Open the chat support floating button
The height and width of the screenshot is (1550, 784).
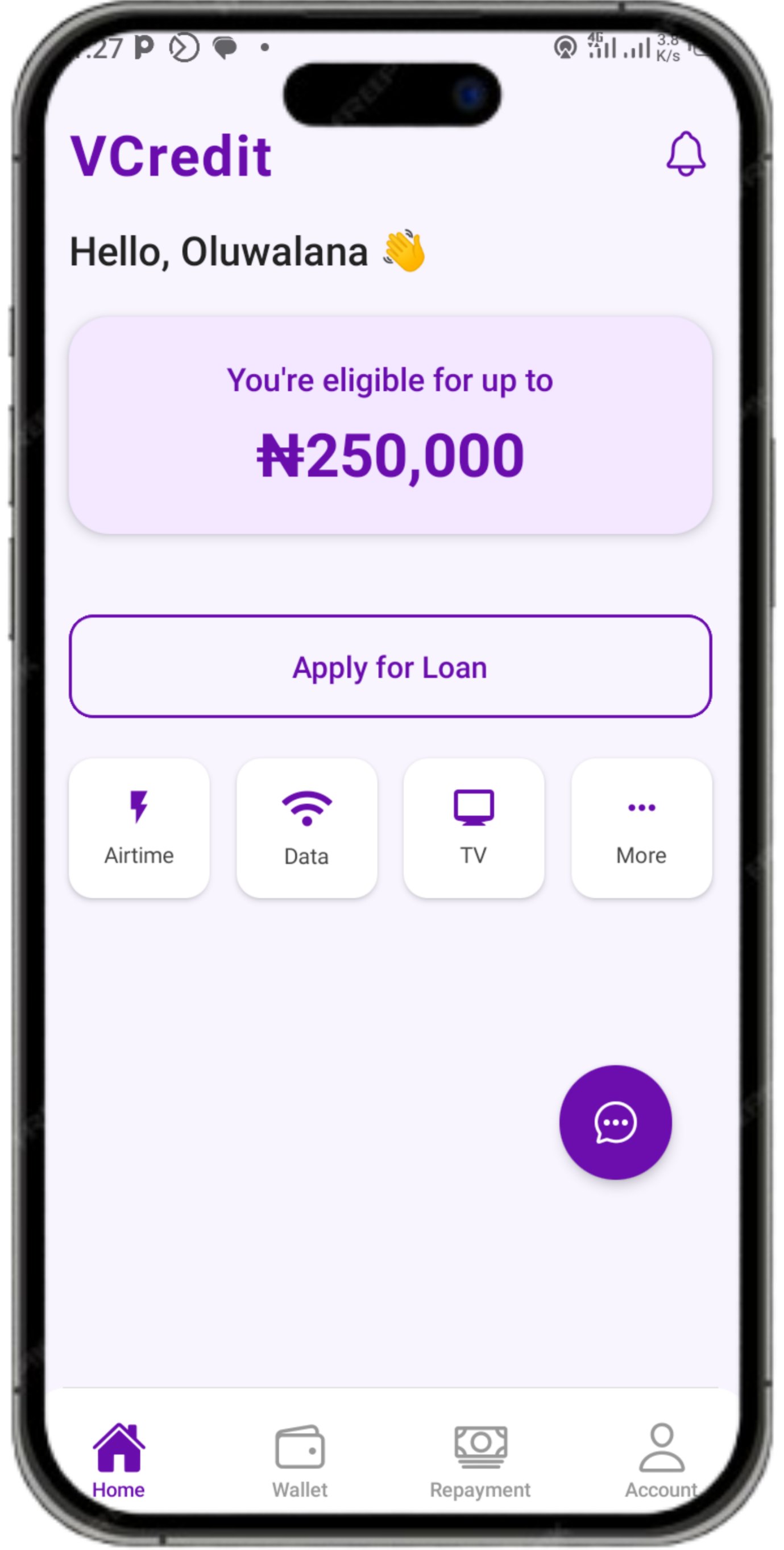(x=615, y=1122)
